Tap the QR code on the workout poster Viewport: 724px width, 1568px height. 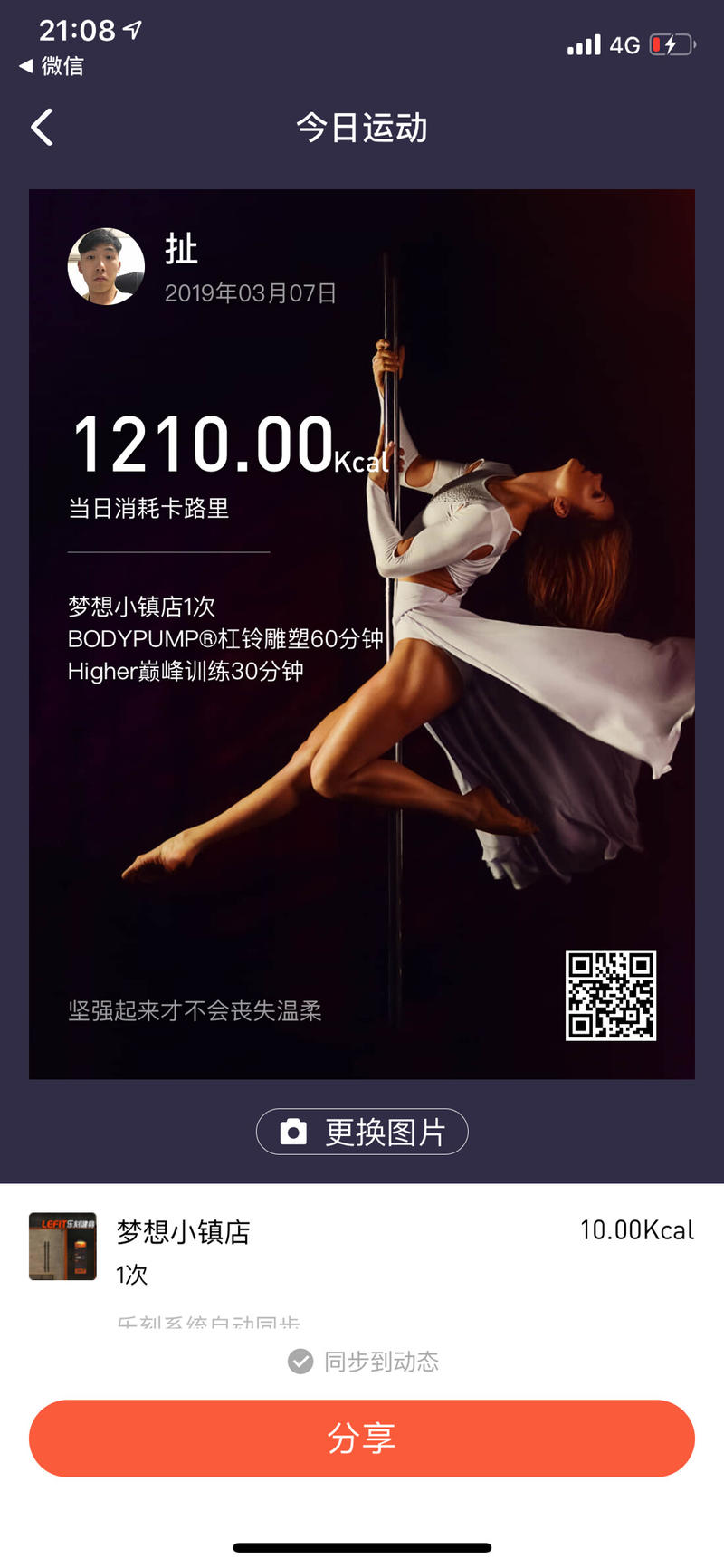click(612, 993)
